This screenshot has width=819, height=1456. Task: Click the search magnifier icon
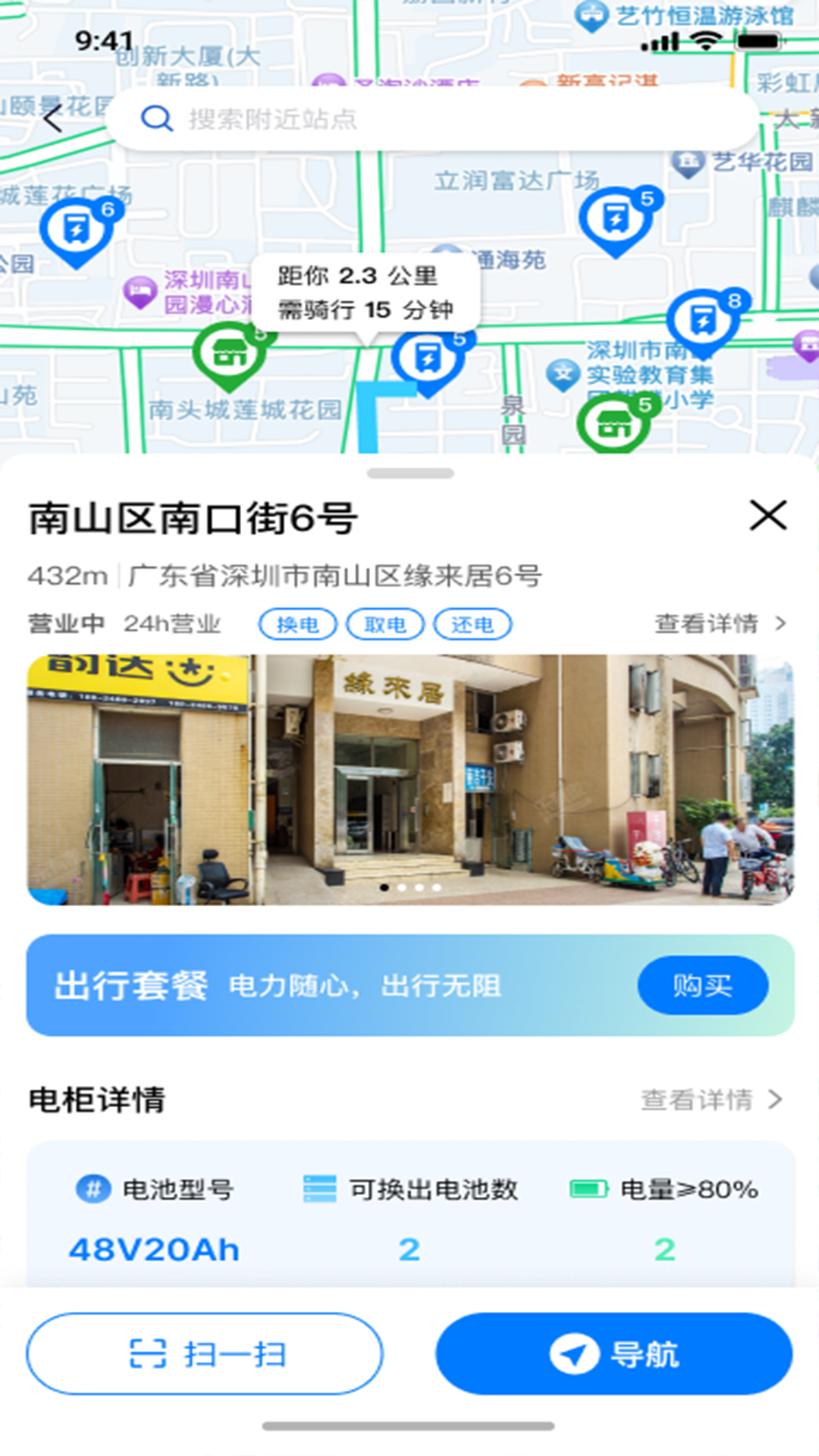click(157, 118)
